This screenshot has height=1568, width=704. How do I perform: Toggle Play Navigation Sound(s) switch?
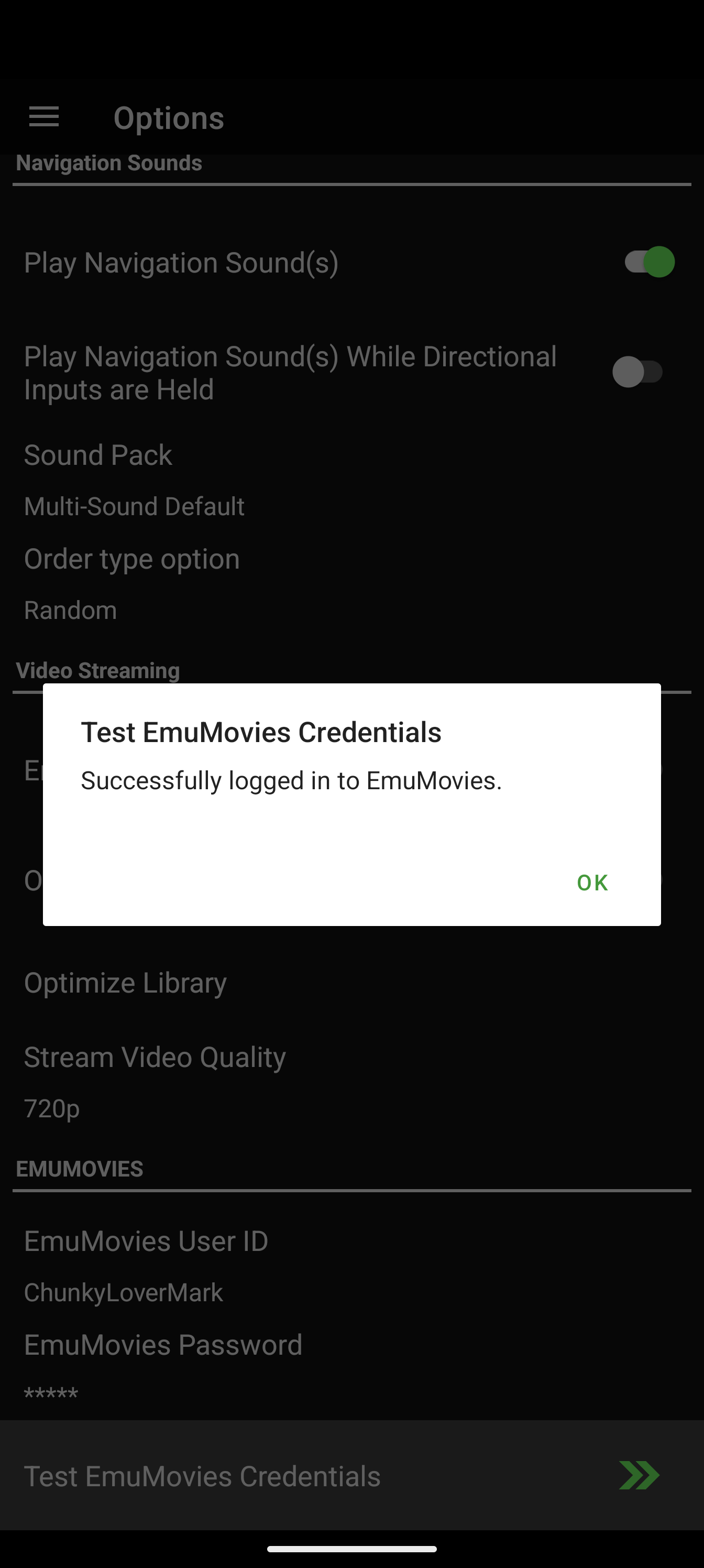pyautogui.click(x=648, y=263)
